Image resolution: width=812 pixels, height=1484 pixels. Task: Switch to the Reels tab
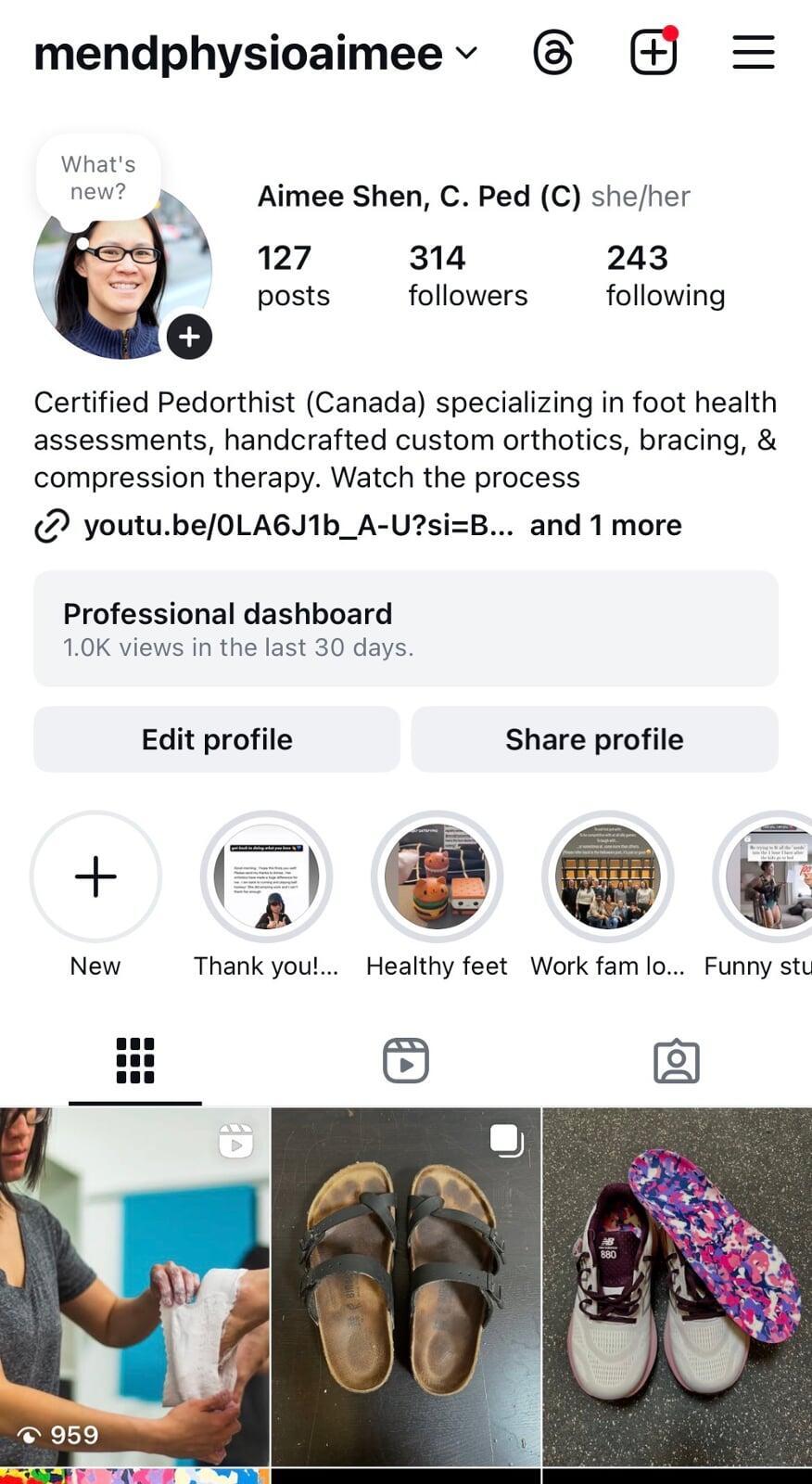click(x=405, y=1060)
